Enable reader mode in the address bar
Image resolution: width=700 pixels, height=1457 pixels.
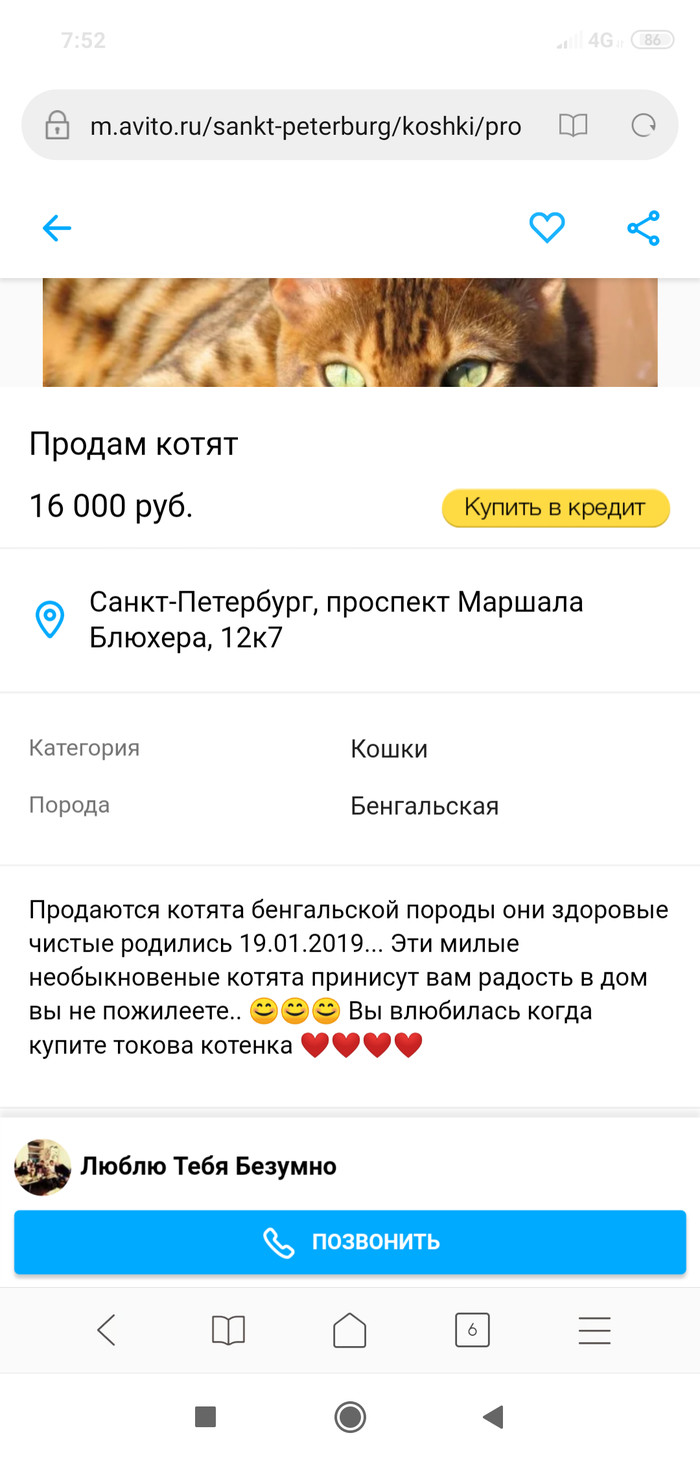(x=573, y=126)
